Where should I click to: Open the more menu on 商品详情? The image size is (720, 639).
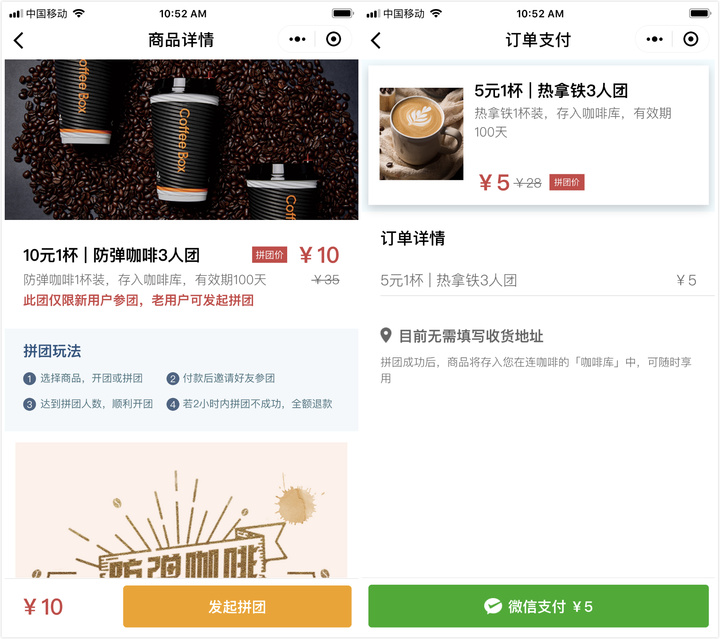click(x=297, y=40)
